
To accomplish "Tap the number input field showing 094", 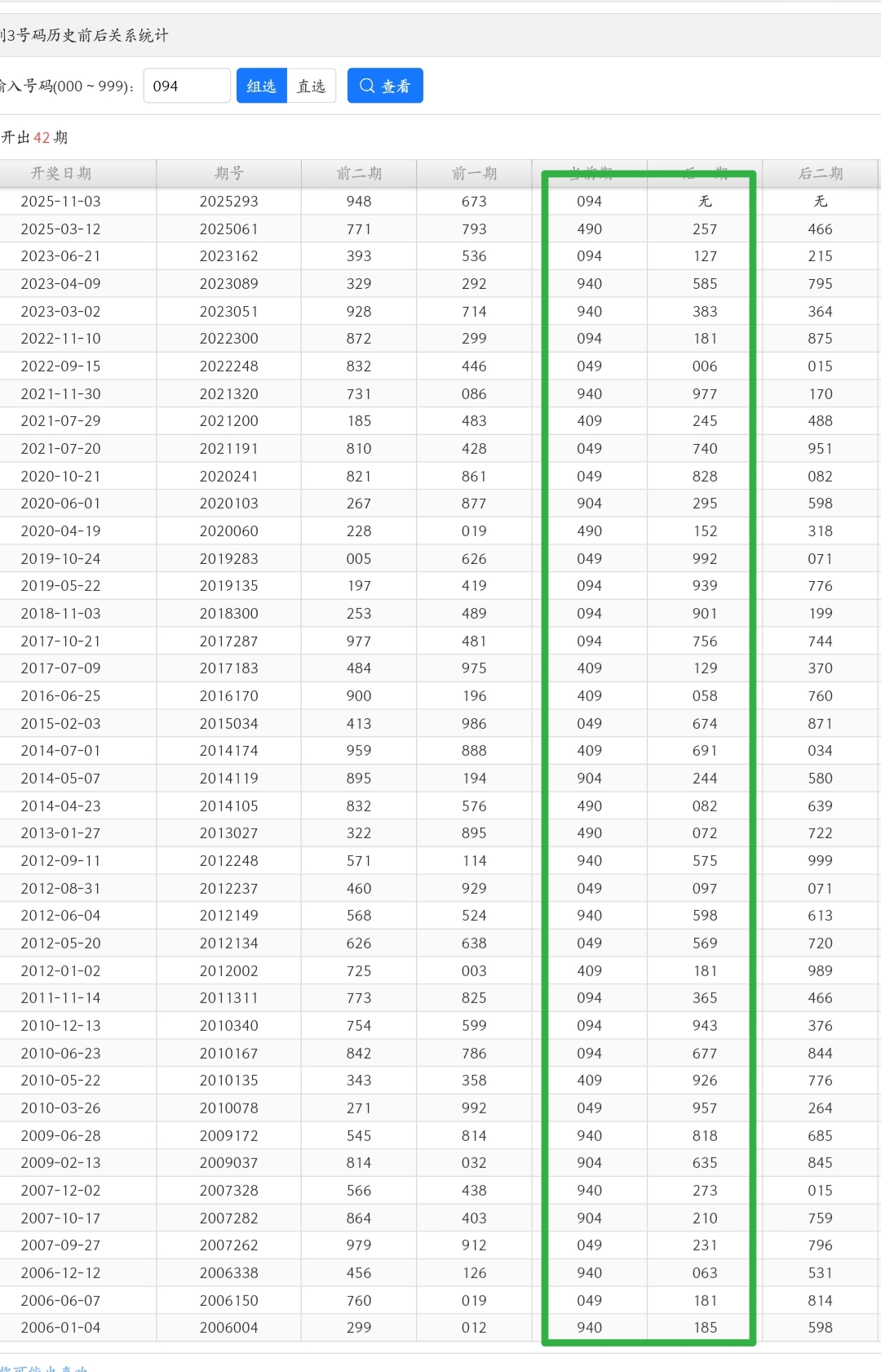I will coord(187,86).
